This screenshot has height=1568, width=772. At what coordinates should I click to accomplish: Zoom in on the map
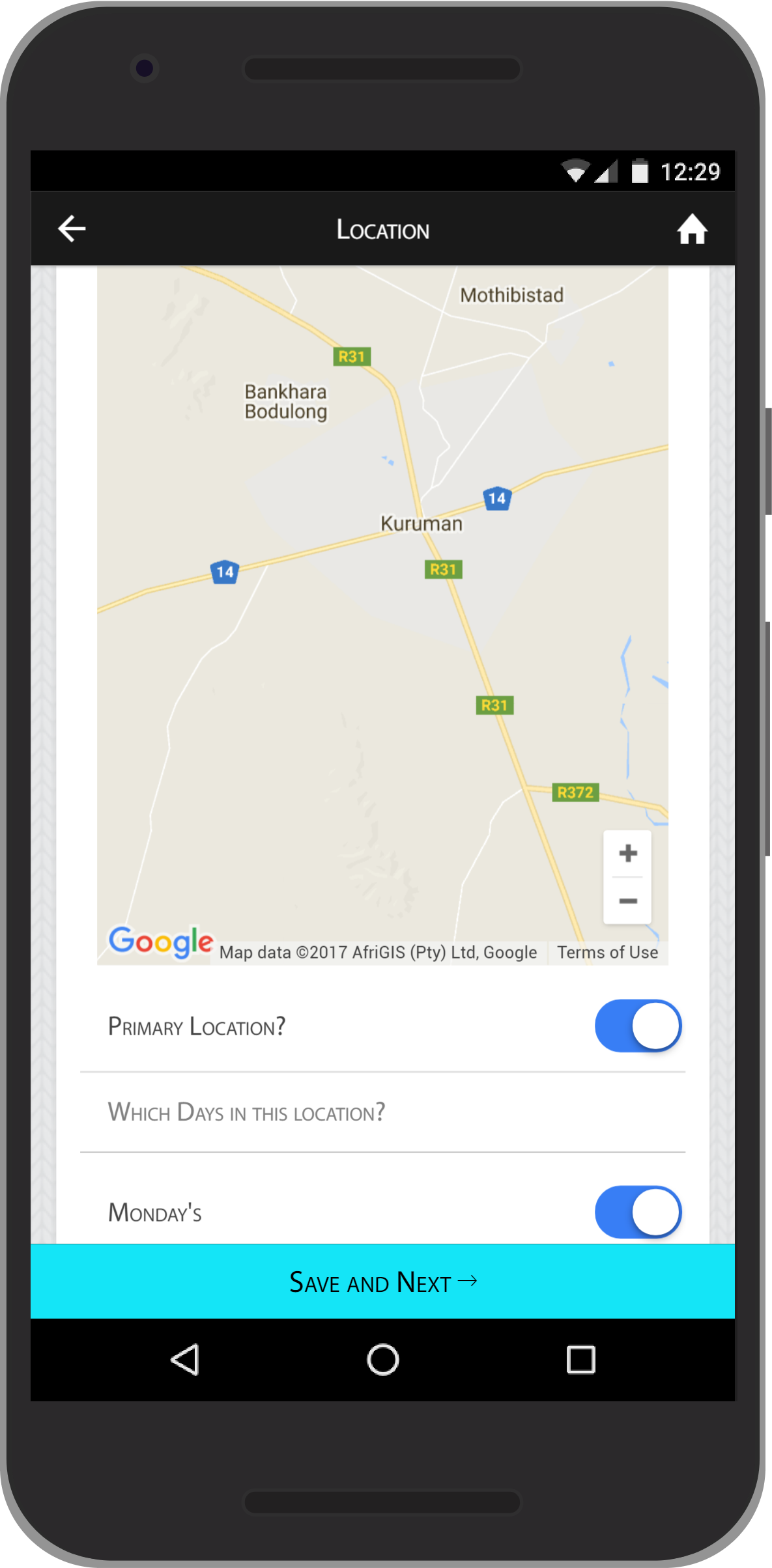click(627, 853)
